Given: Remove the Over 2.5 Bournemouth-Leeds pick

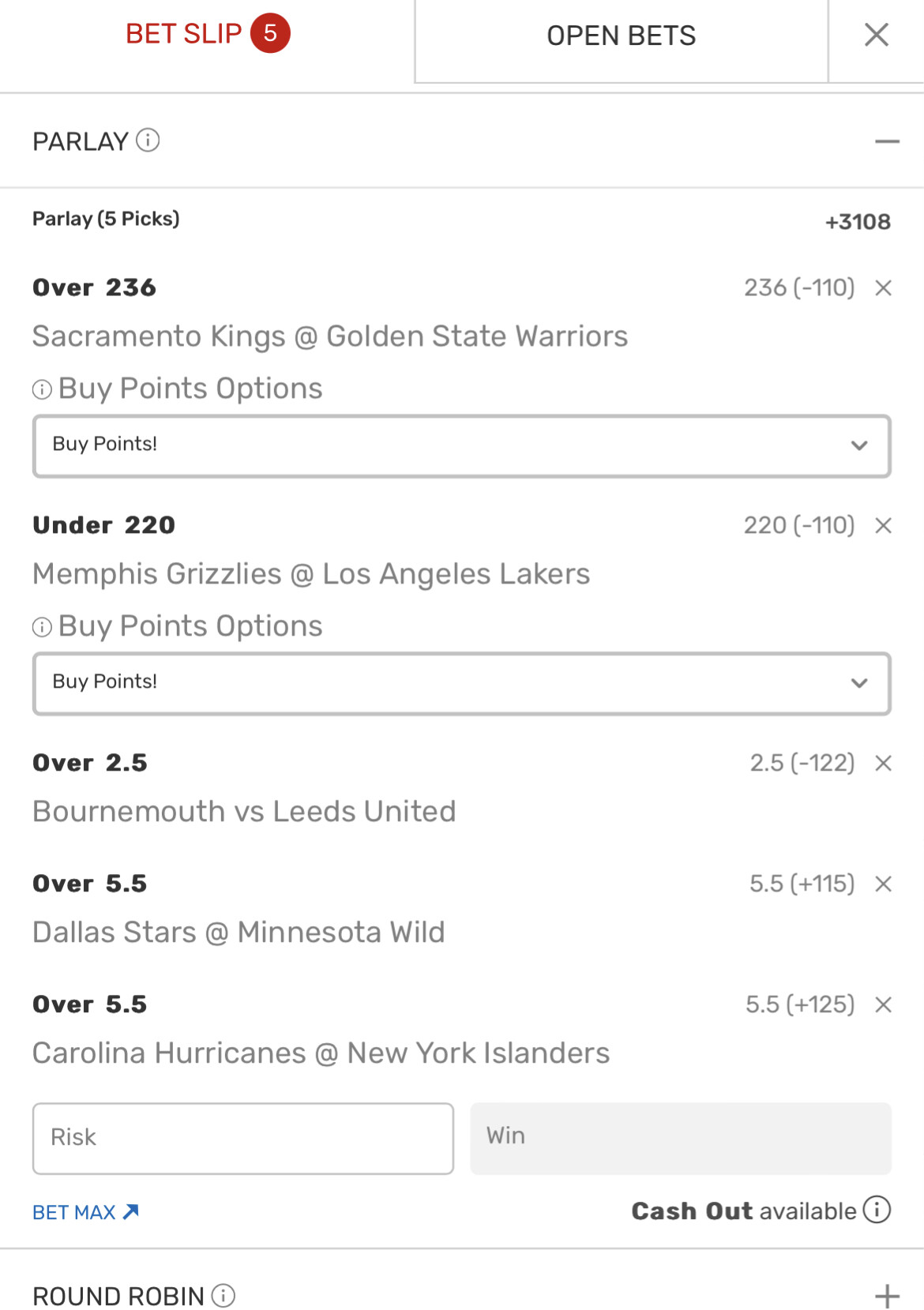Looking at the screenshot, I should click(x=883, y=764).
